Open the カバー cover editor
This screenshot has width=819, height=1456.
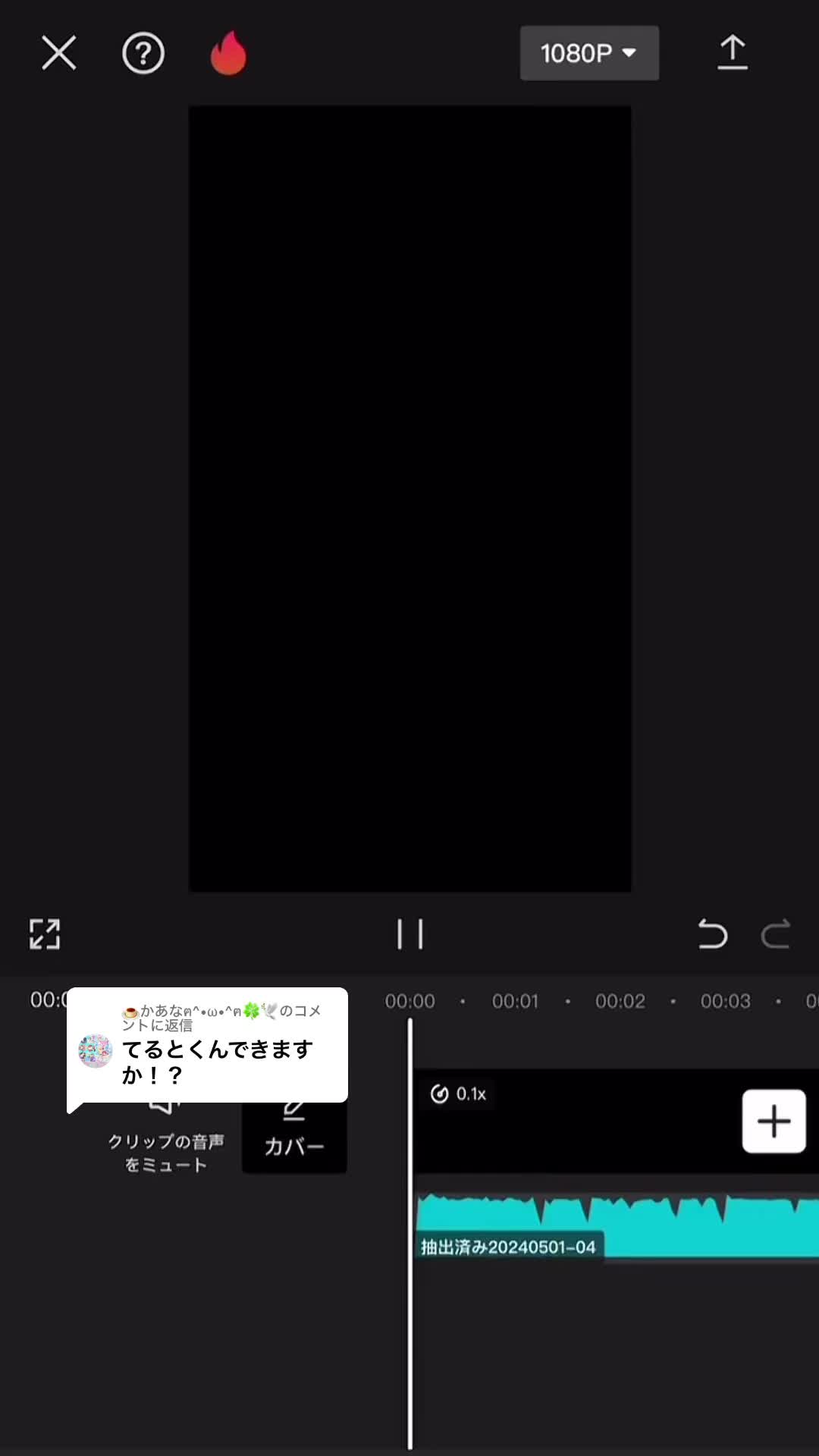294,1137
